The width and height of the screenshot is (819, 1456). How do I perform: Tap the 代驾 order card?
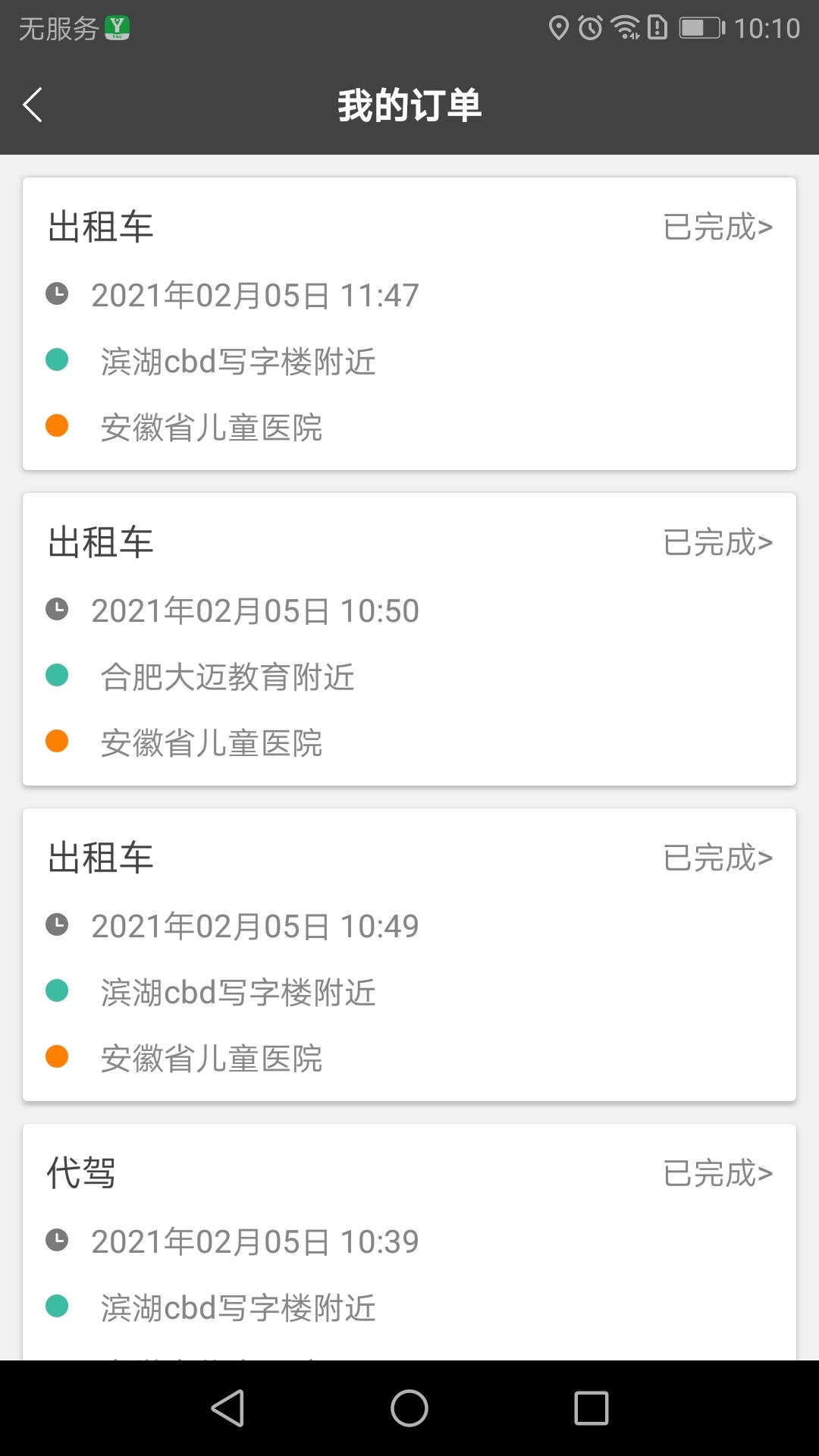coord(409,1228)
